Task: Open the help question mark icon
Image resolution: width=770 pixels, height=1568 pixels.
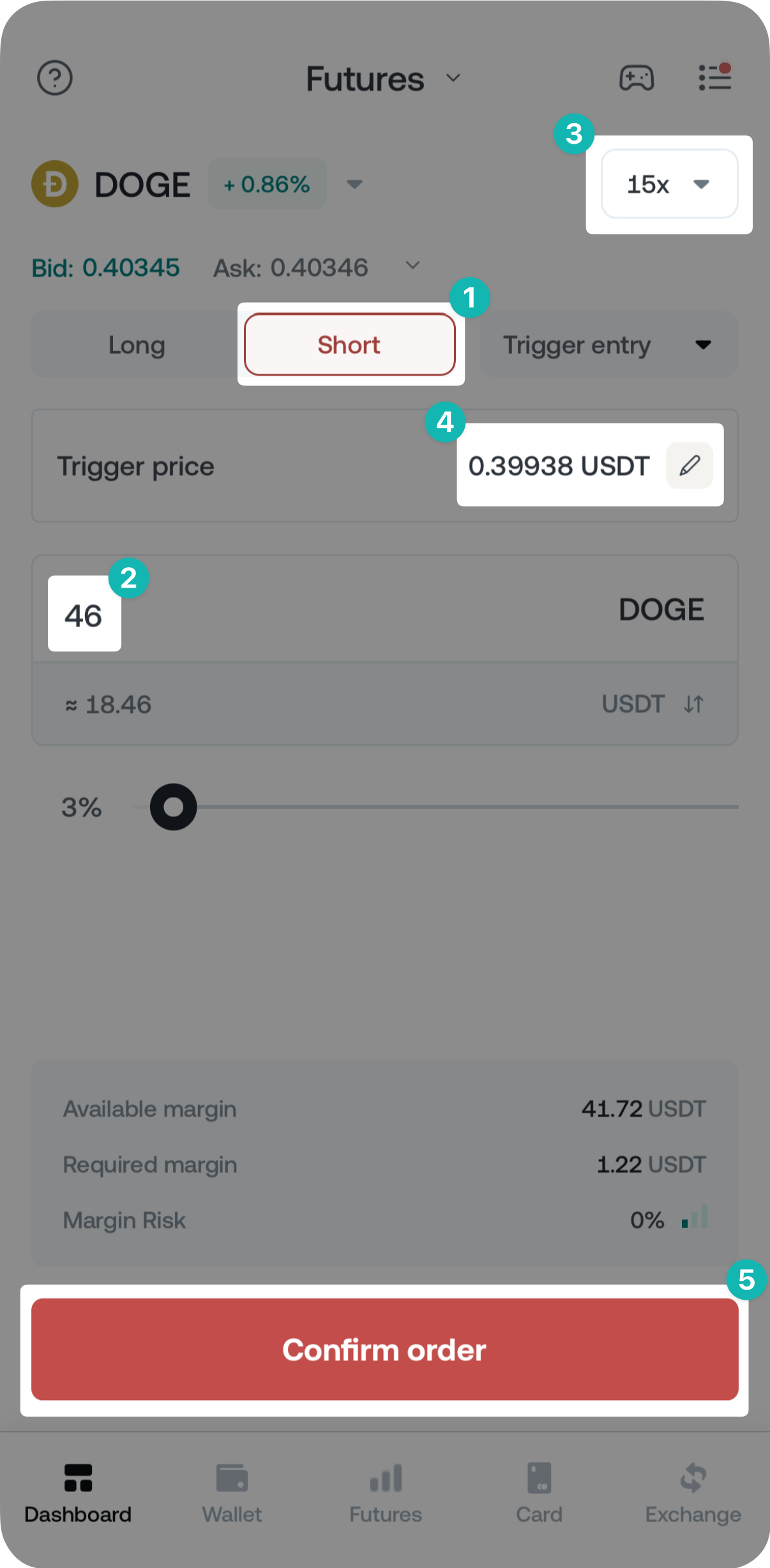Action: click(55, 78)
